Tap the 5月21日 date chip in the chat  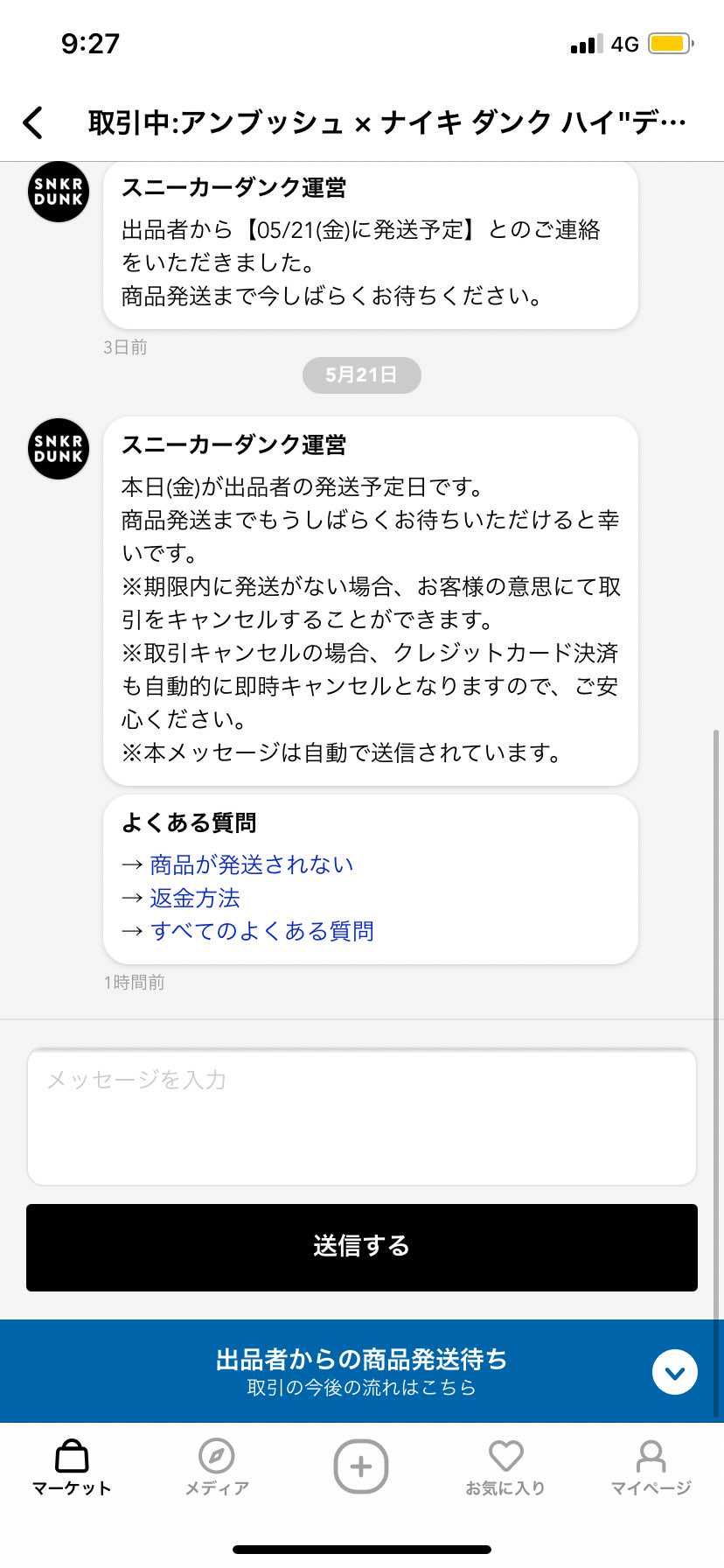click(x=361, y=374)
